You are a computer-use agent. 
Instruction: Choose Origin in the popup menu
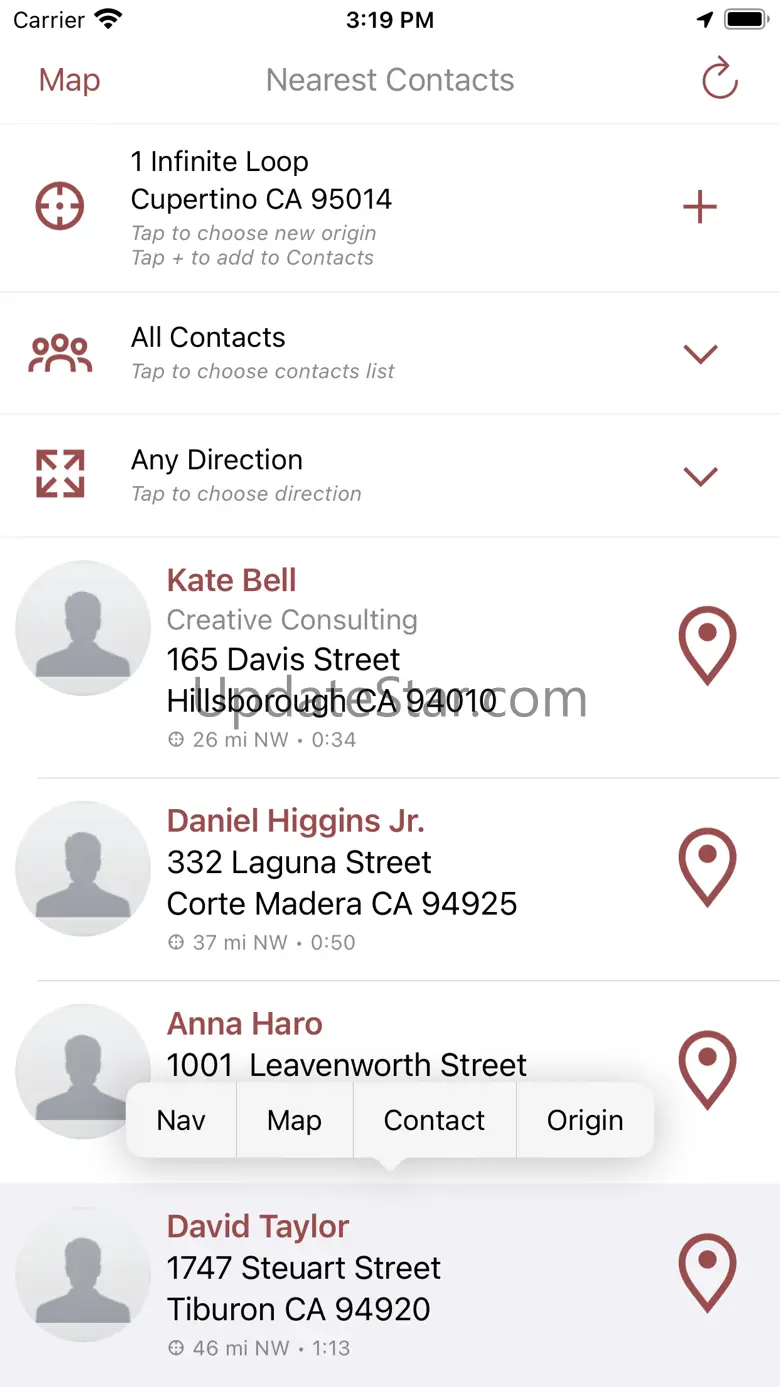(584, 1120)
